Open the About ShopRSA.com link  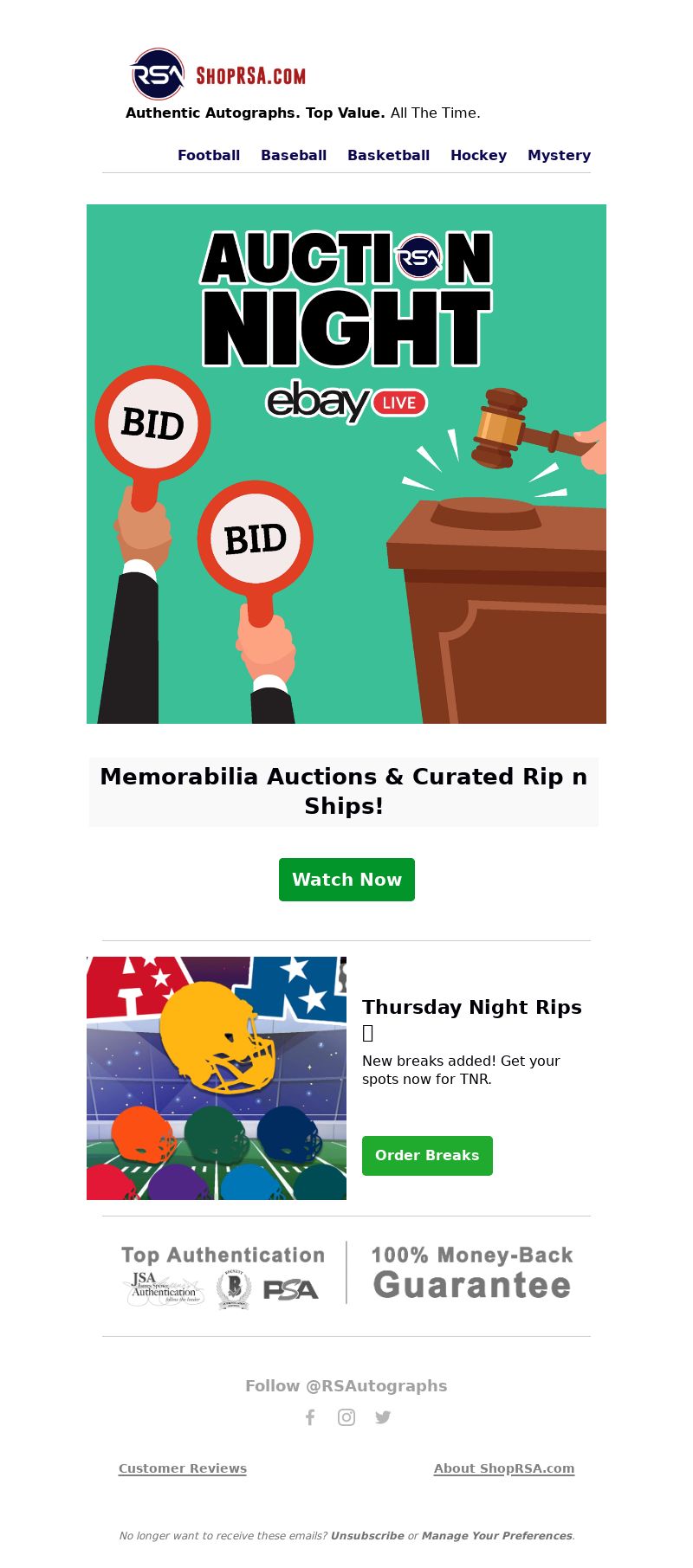coord(504,1468)
